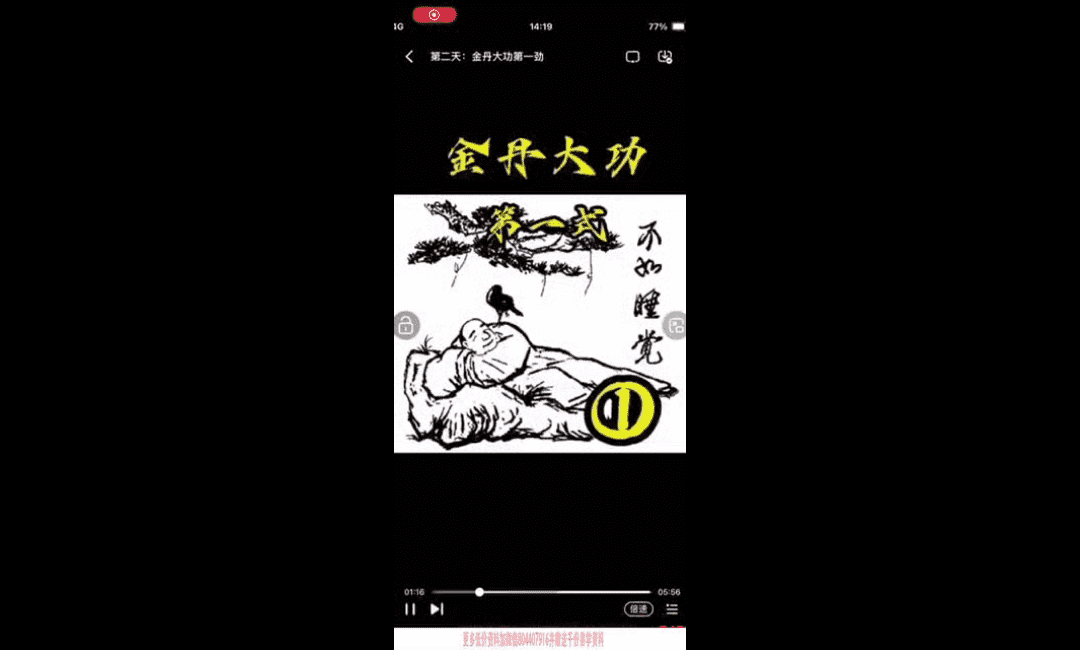Open the episode playlist
This screenshot has height=650, width=1080.
672,609
